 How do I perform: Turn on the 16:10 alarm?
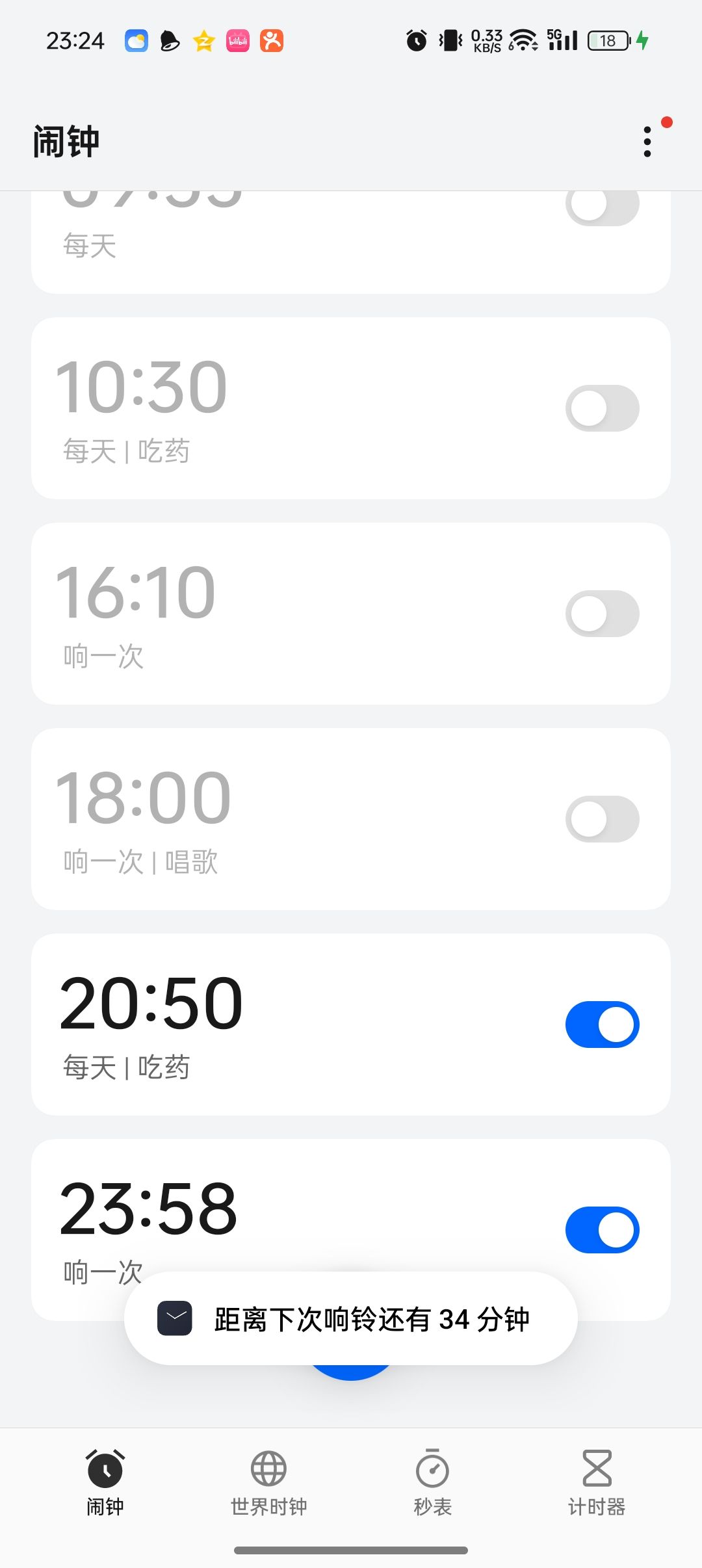point(602,614)
